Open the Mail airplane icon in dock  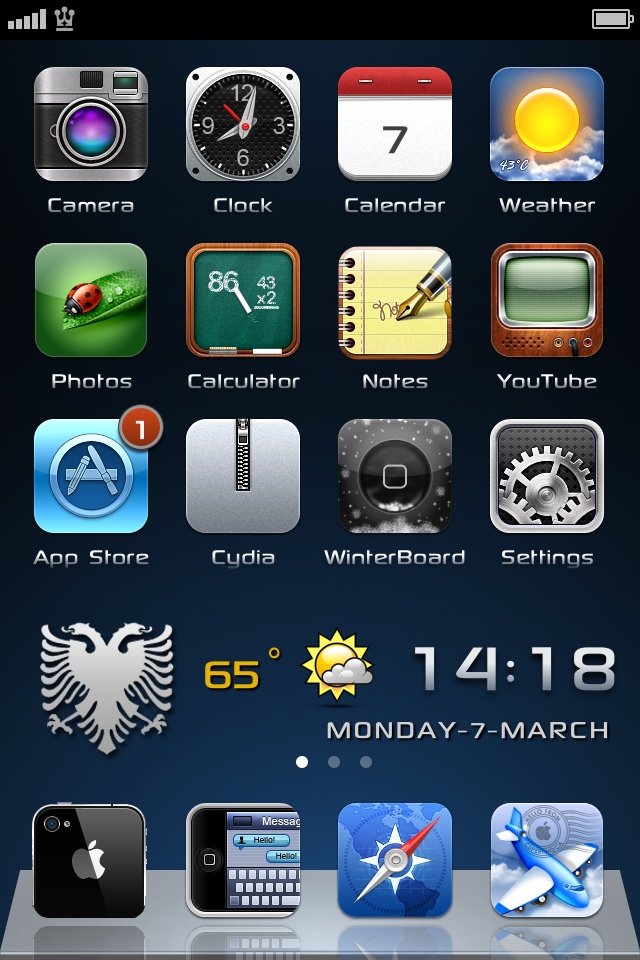pyautogui.click(x=547, y=860)
